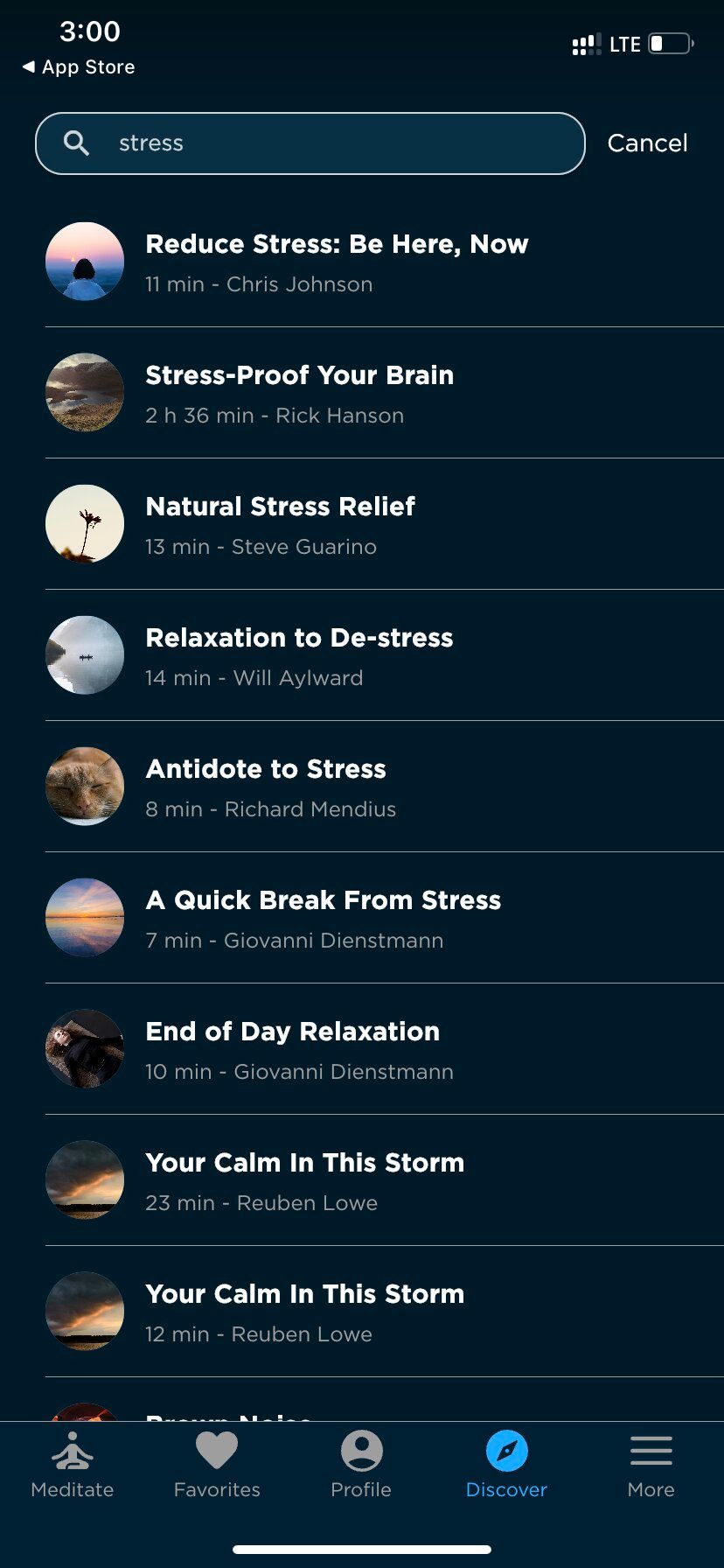Tap the magnifying glass search icon
This screenshot has height=1568, width=724.
76,143
